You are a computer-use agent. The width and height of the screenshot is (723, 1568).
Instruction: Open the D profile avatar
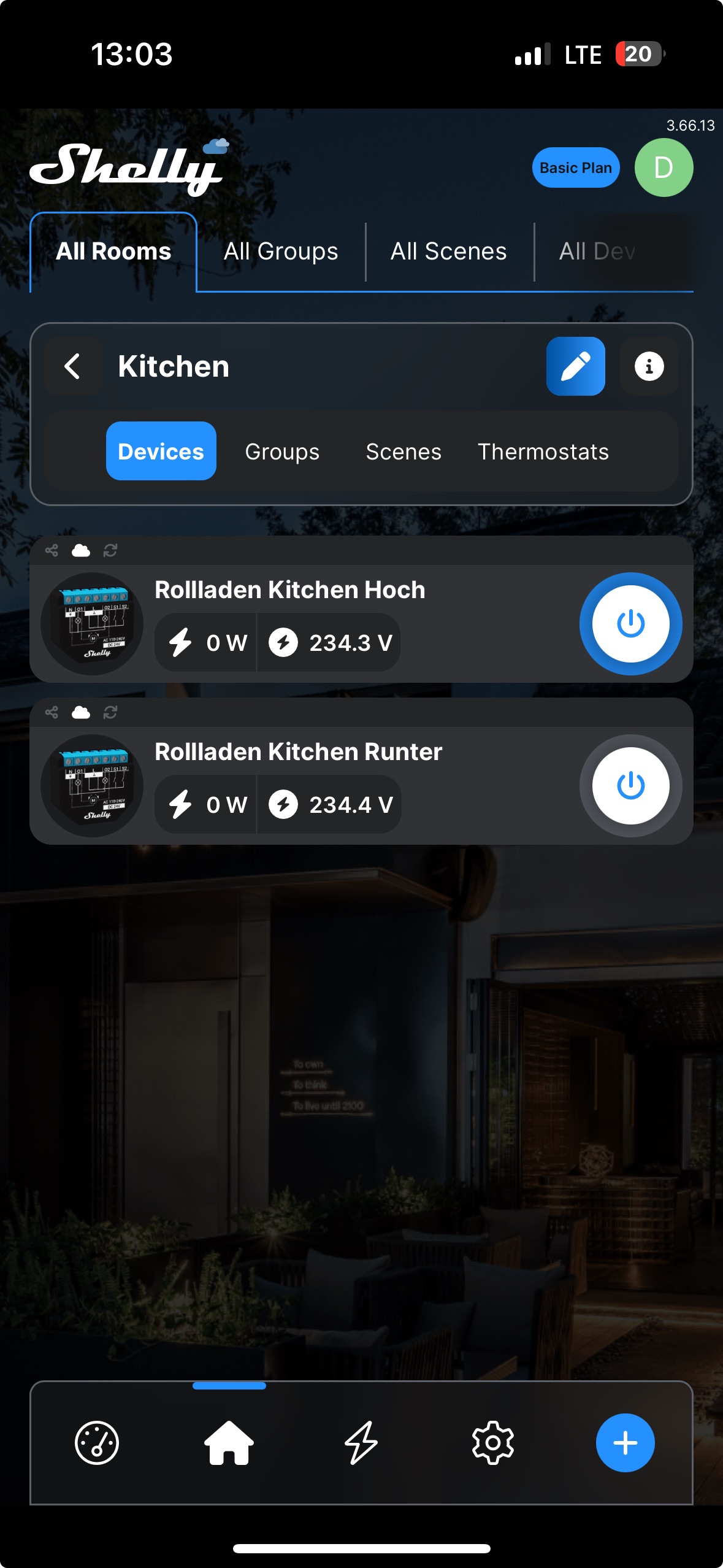664,167
